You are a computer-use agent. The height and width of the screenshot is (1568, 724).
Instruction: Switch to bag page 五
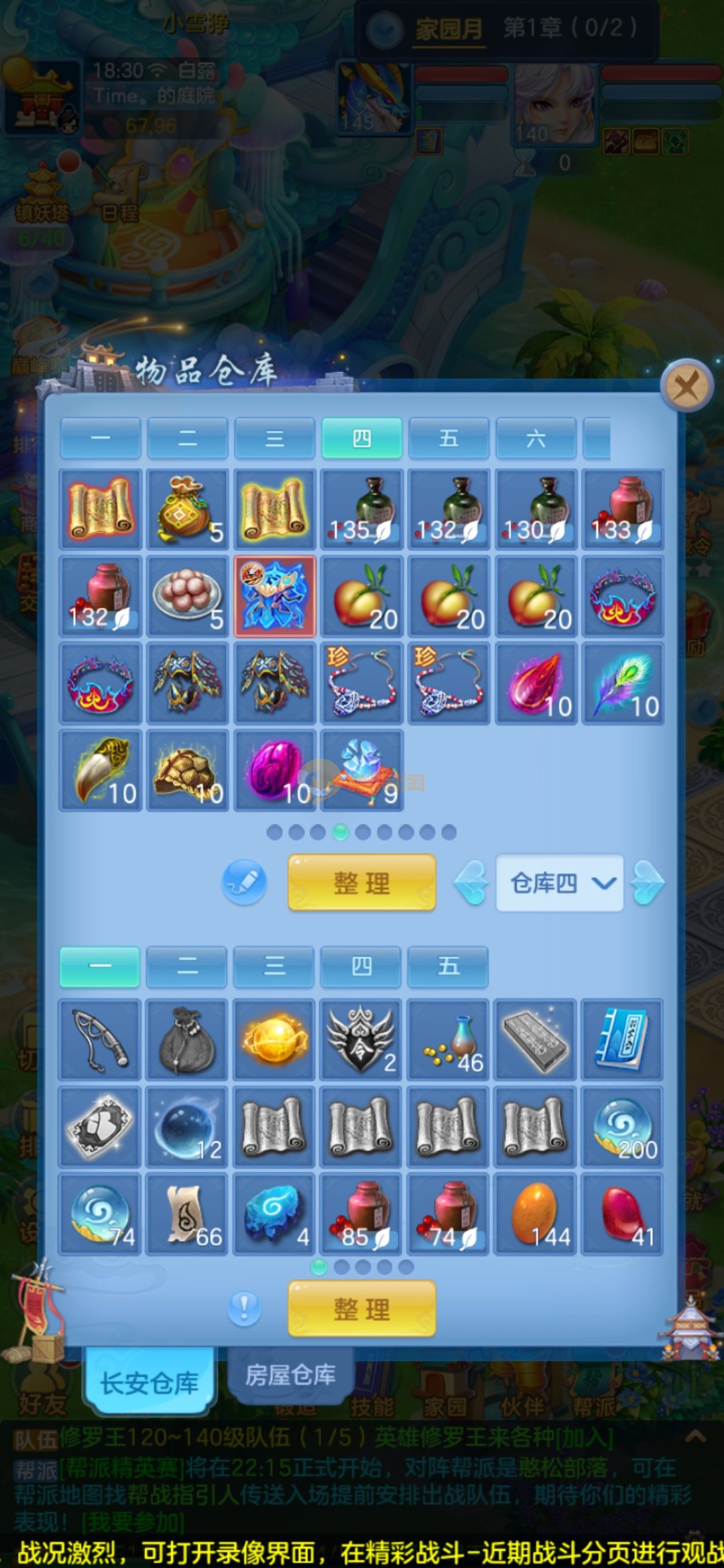pyautogui.click(x=448, y=966)
